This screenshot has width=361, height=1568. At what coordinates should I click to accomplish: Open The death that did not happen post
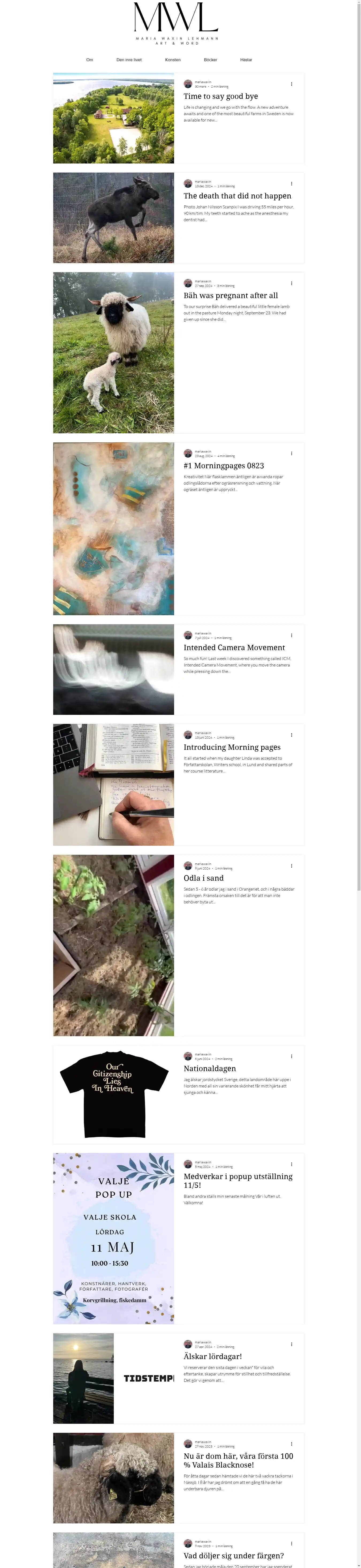pos(237,196)
